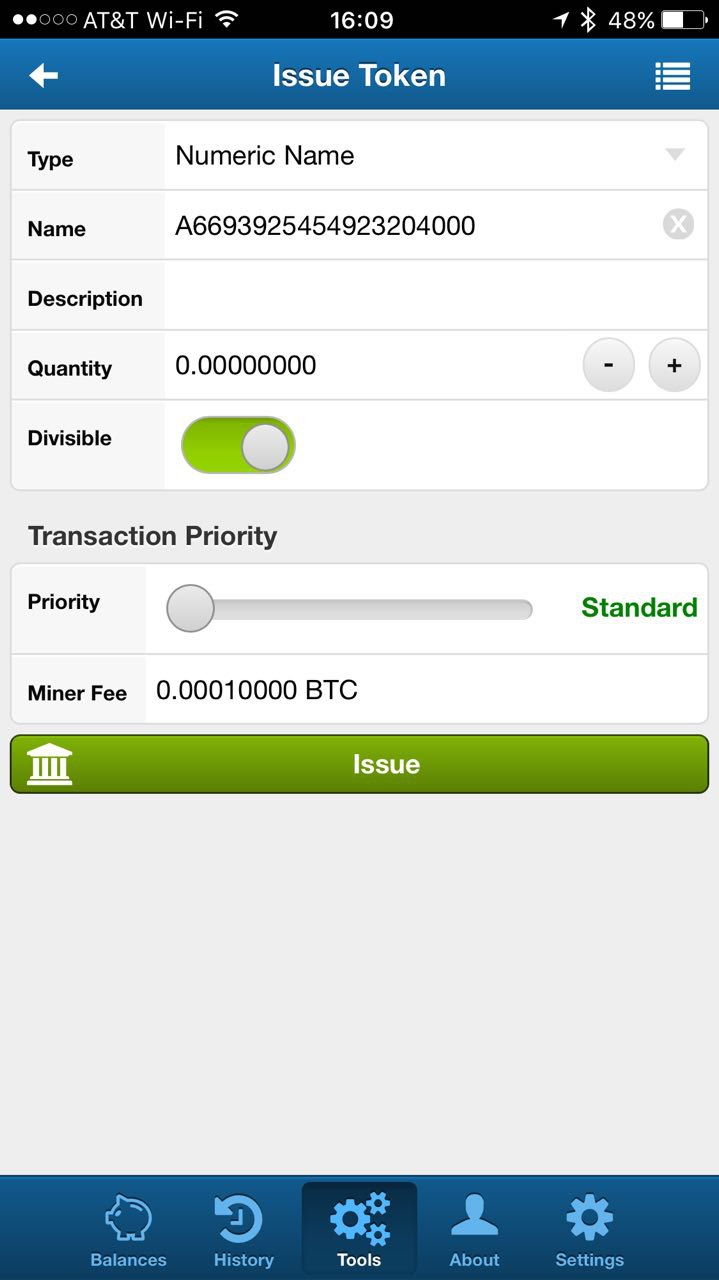Open the list menu icon in the header
The width and height of the screenshot is (719, 1280).
672,76
